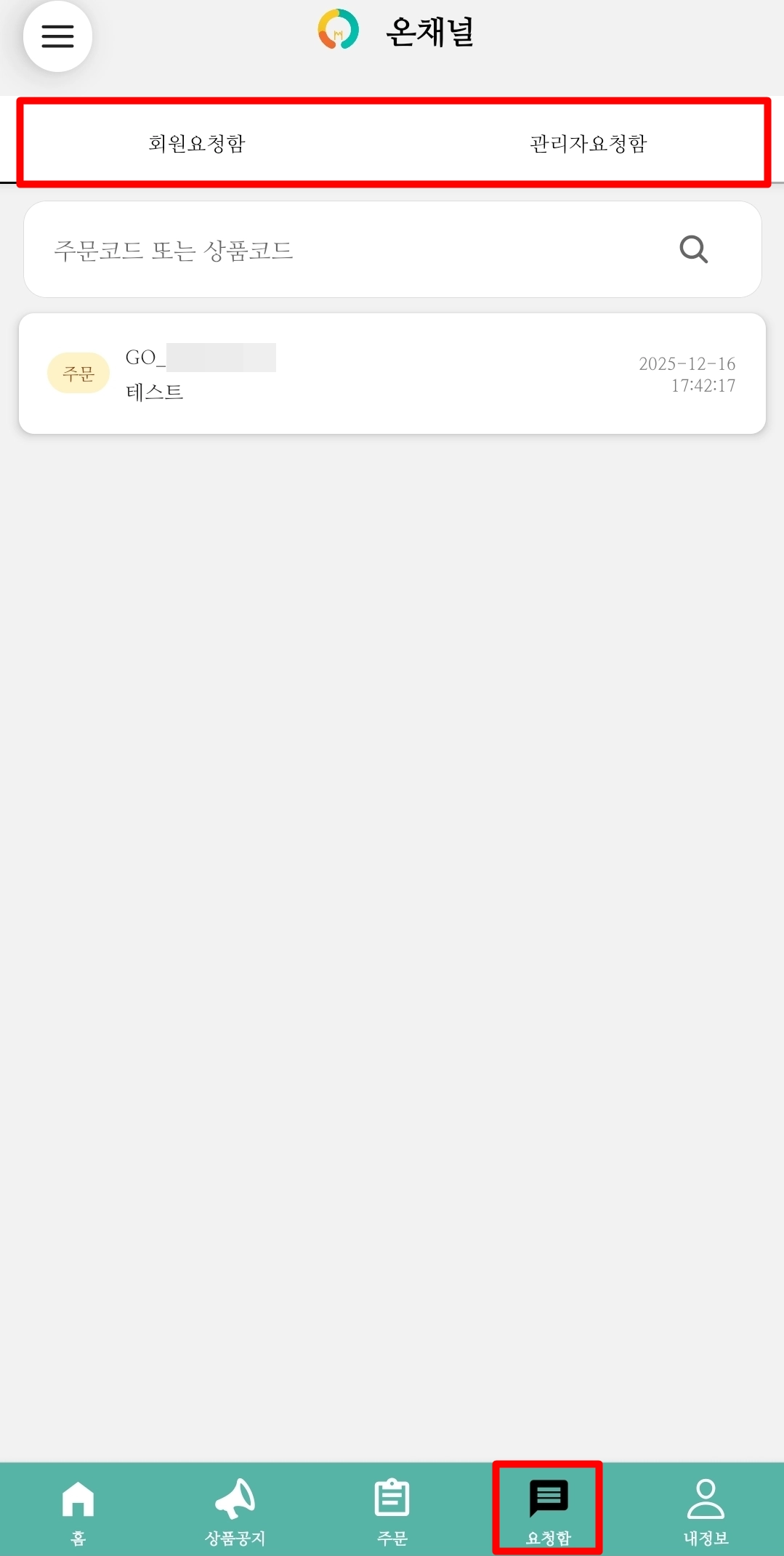Tap the magnifier search icon
The image size is (784, 1556).
[693, 249]
